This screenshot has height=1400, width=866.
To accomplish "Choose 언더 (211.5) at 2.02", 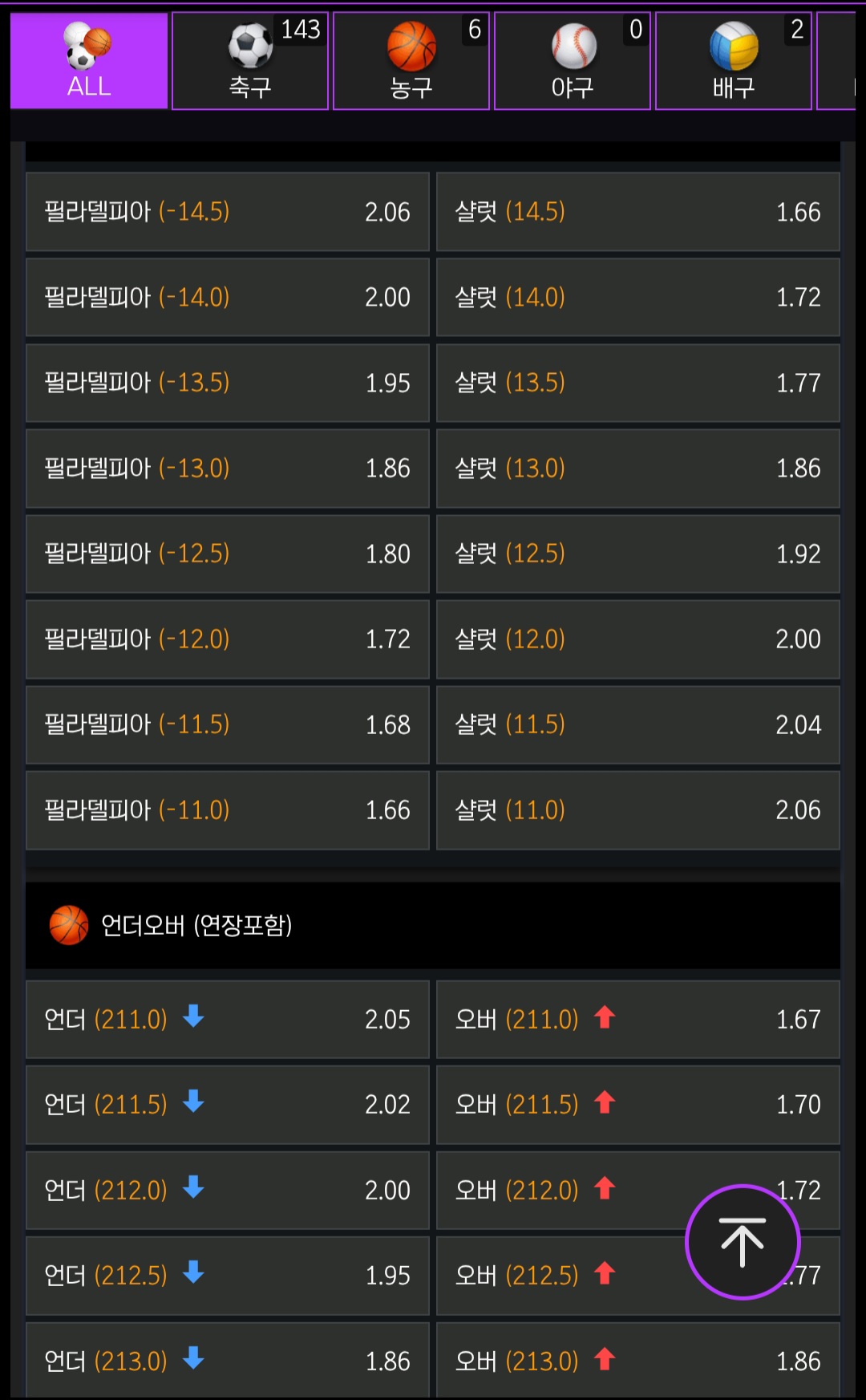I will 228,1105.
